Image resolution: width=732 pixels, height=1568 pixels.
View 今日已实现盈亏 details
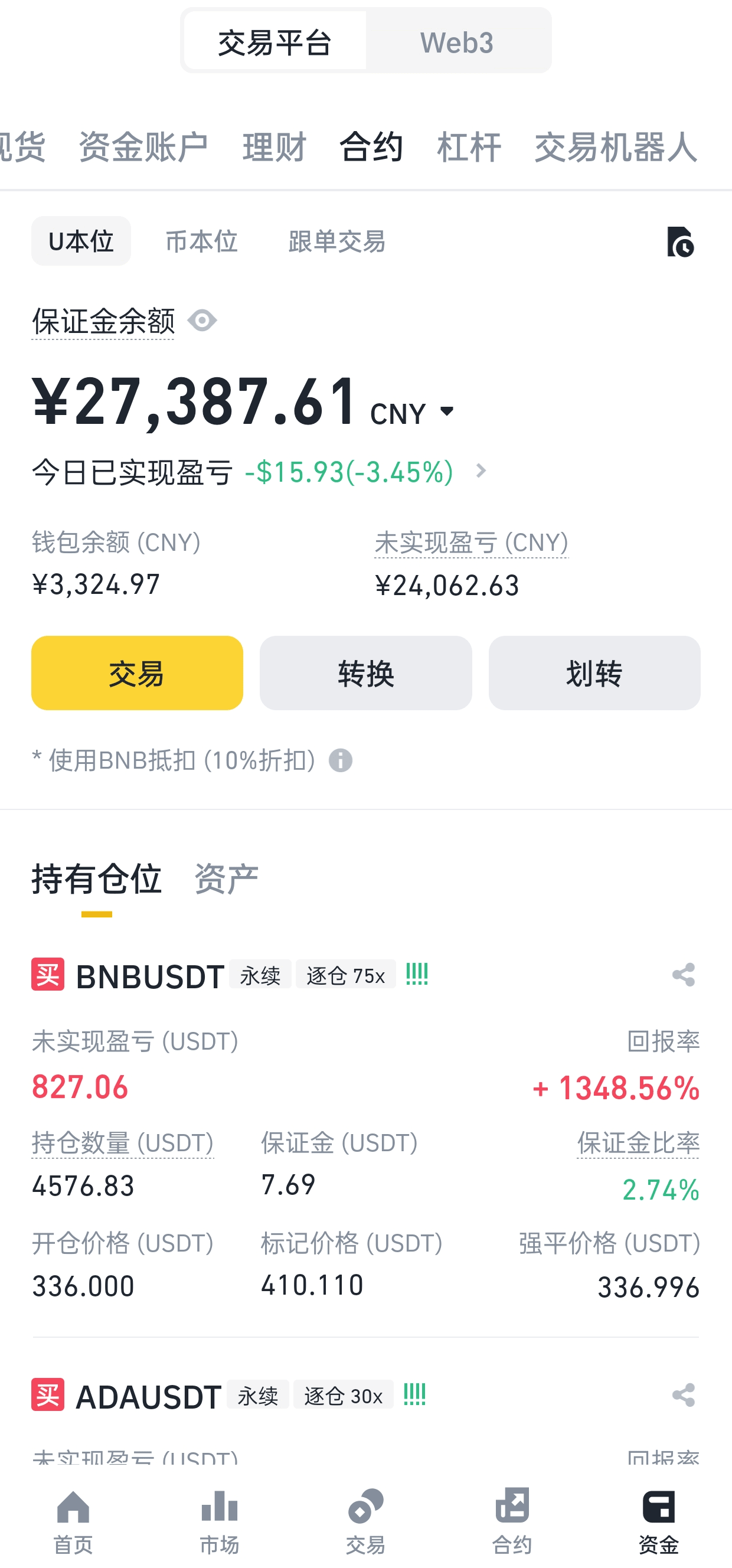[x=481, y=471]
